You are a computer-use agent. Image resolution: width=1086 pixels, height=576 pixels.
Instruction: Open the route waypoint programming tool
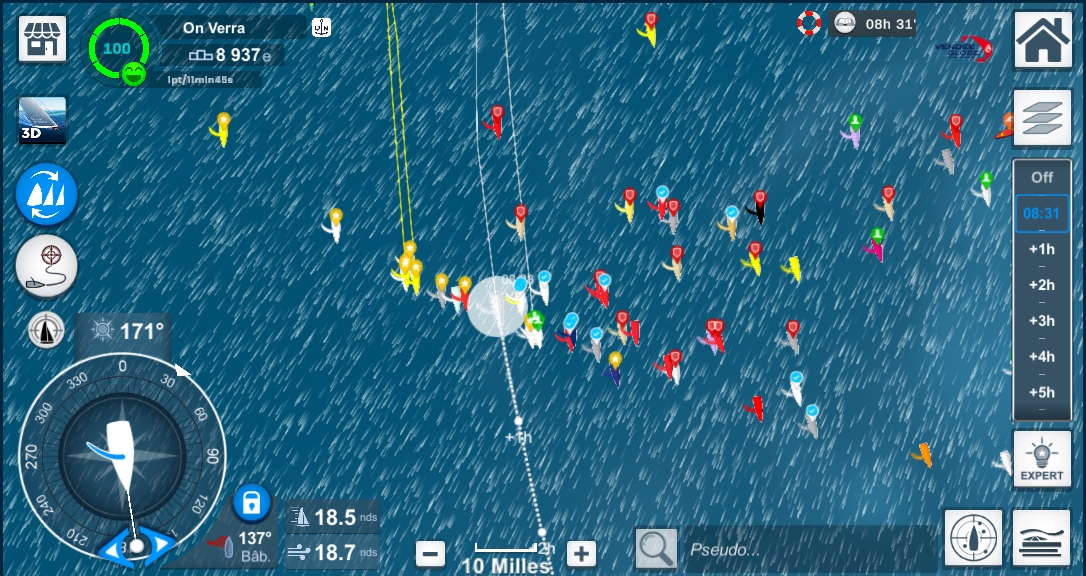tap(46, 268)
